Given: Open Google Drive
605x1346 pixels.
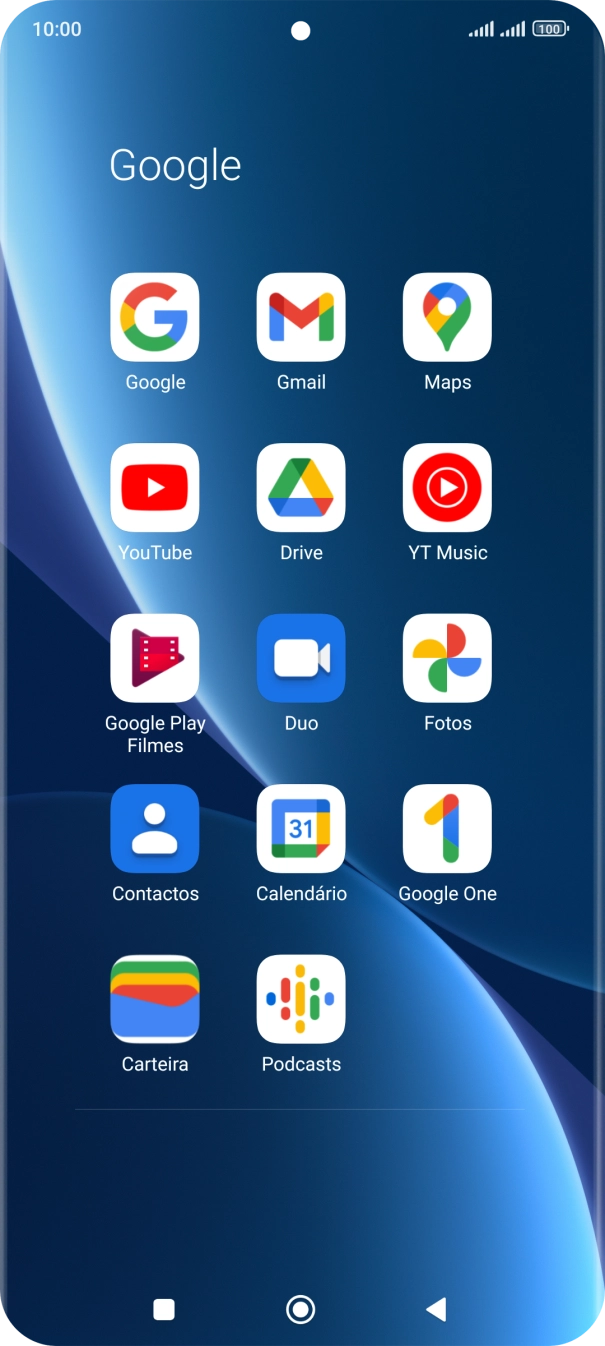Looking at the screenshot, I should coord(301,487).
